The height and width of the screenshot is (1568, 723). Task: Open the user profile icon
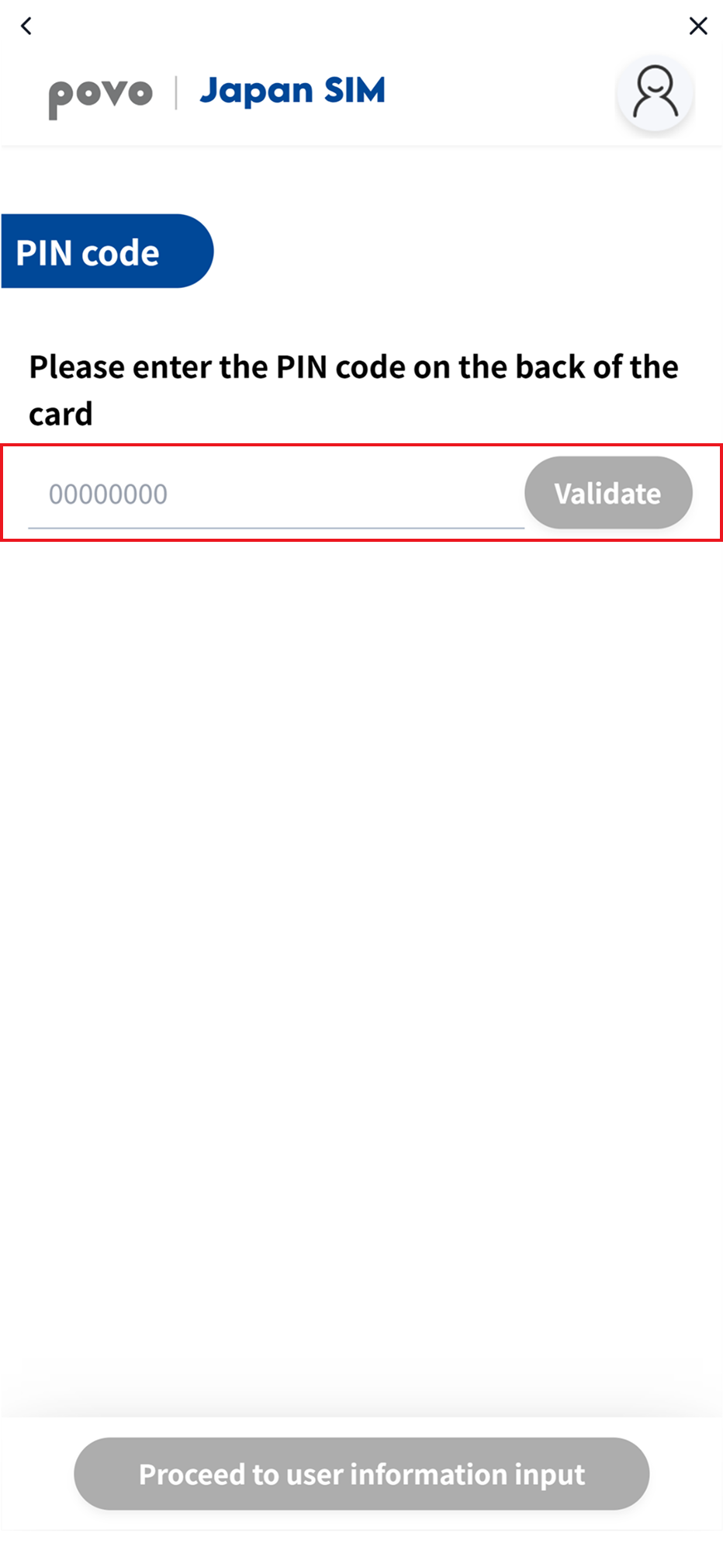pos(656,93)
